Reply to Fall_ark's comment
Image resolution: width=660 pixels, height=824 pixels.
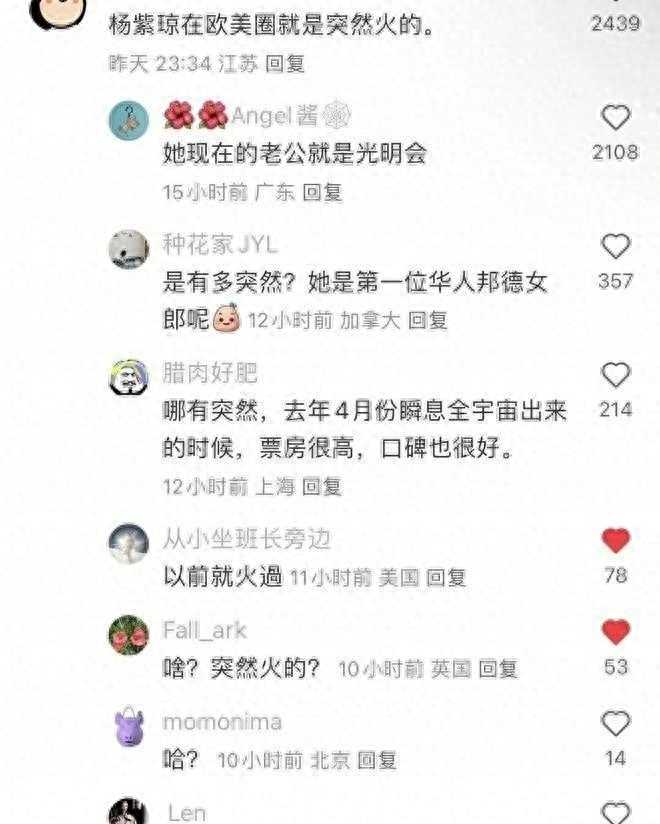497,669
